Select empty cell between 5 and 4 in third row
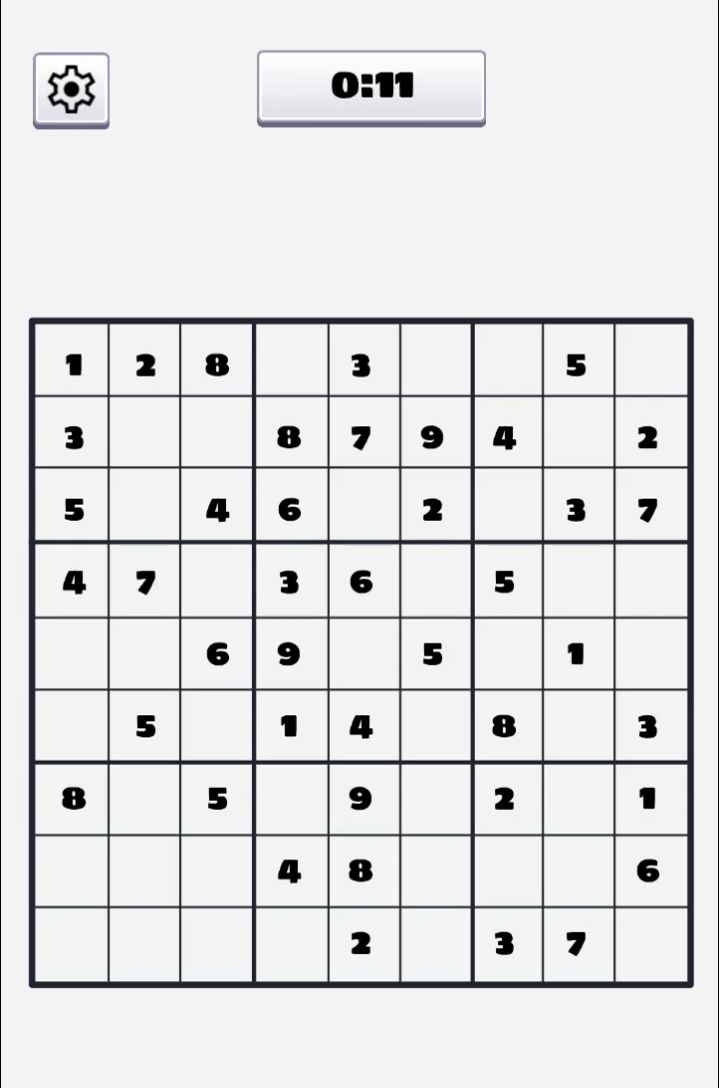719x1088 pixels. (x=145, y=509)
